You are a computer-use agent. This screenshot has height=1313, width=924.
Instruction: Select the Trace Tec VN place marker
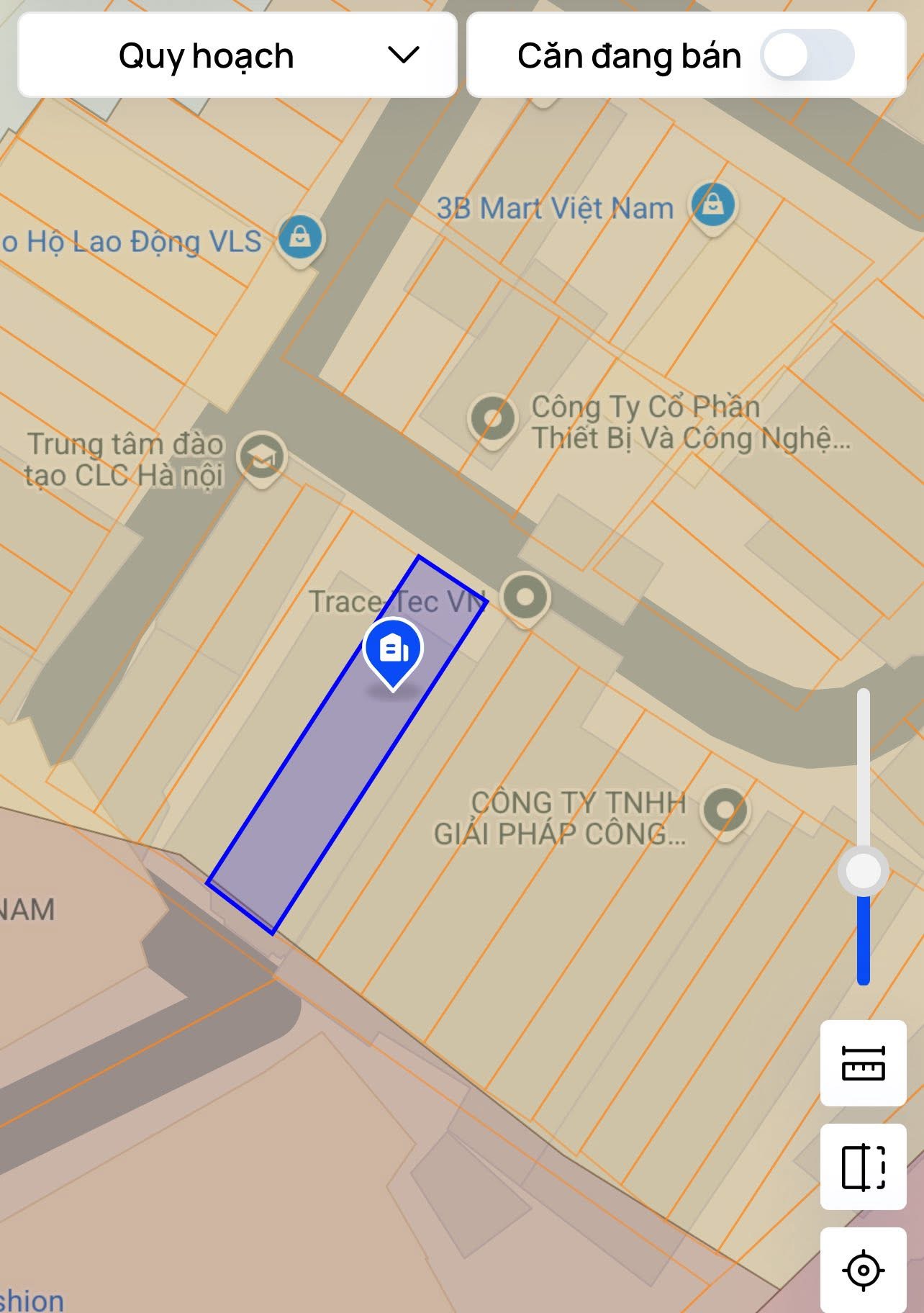pyautogui.click(x=526, y=597)
